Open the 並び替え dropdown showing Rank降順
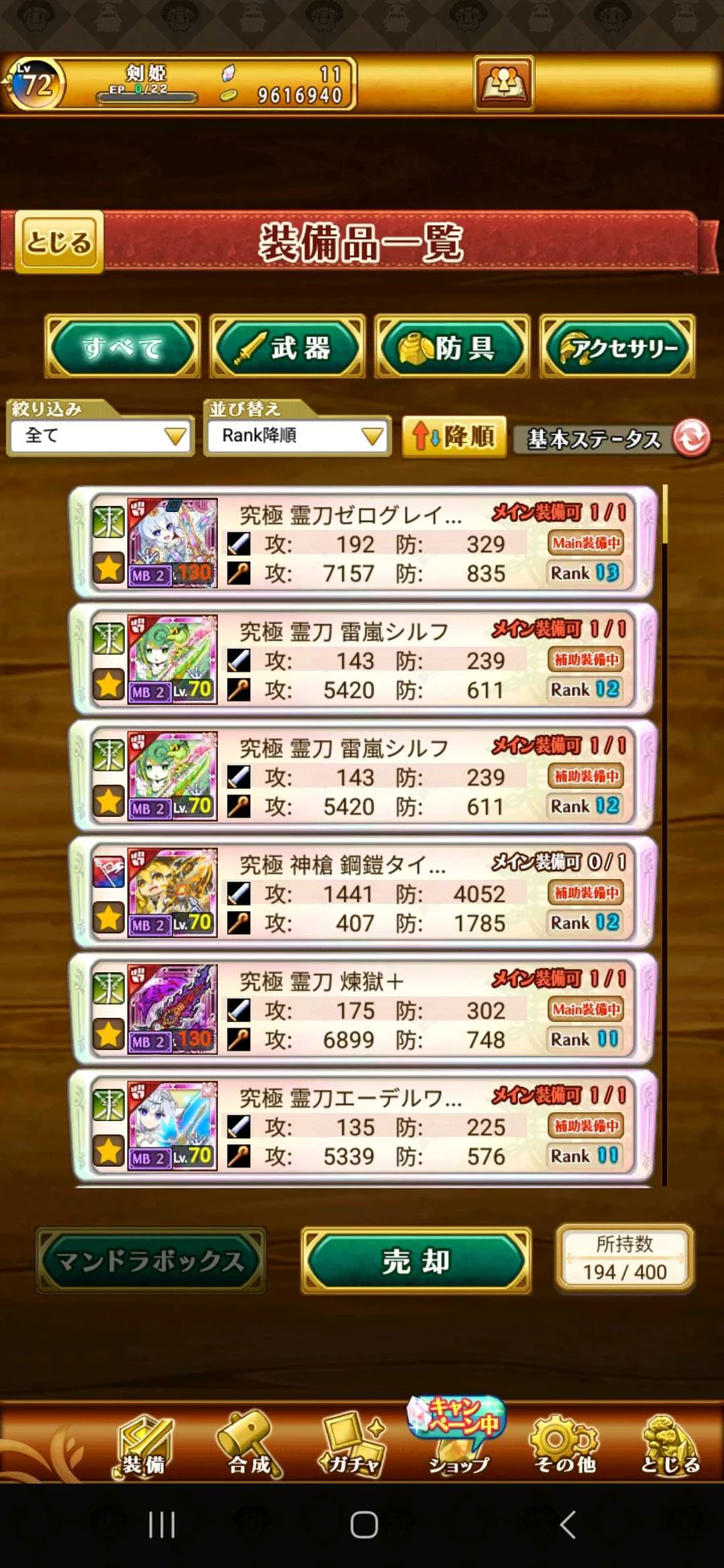Image resolution: width=724 pixels, height=1568 pixels. pyautogui.click(x=298, y=437)
